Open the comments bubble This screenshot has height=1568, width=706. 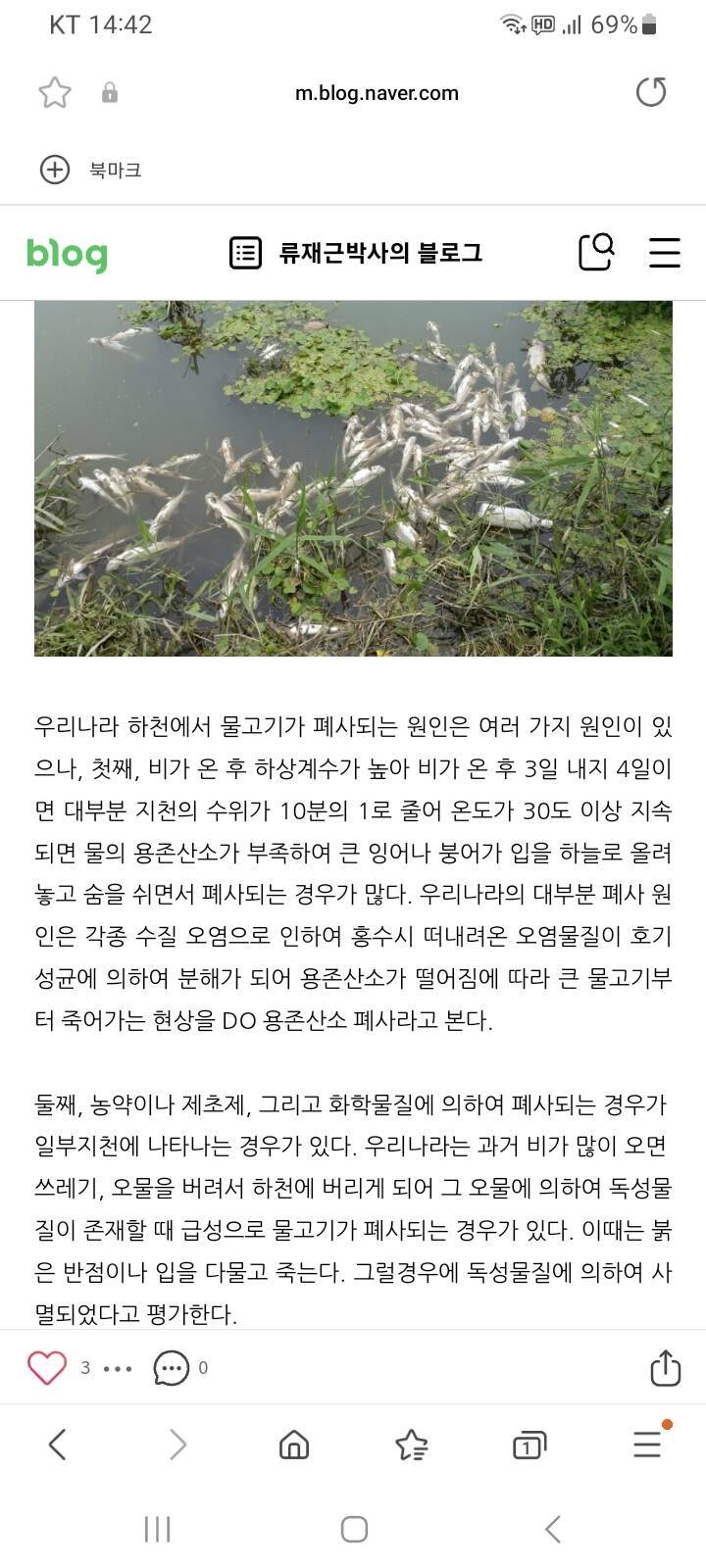[171, 1368]
